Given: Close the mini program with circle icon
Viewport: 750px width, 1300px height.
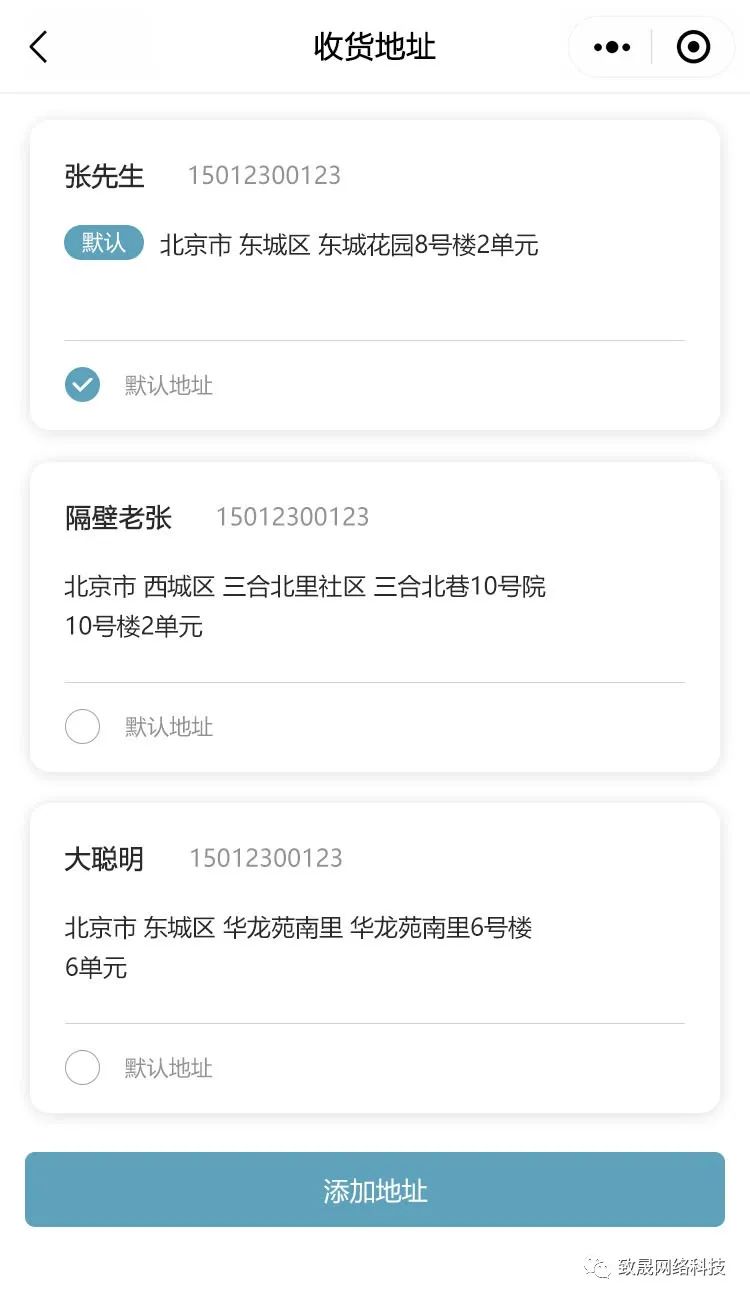Looking at the screenshot, I should pyautogui.click(x=693, y=47).
